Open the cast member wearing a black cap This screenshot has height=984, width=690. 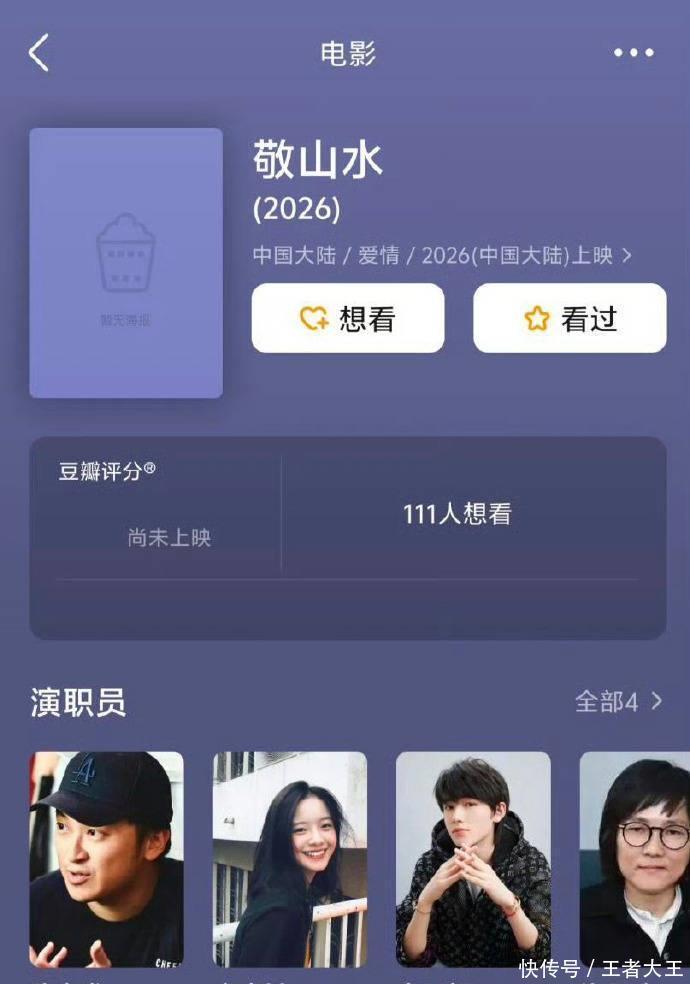107,859
